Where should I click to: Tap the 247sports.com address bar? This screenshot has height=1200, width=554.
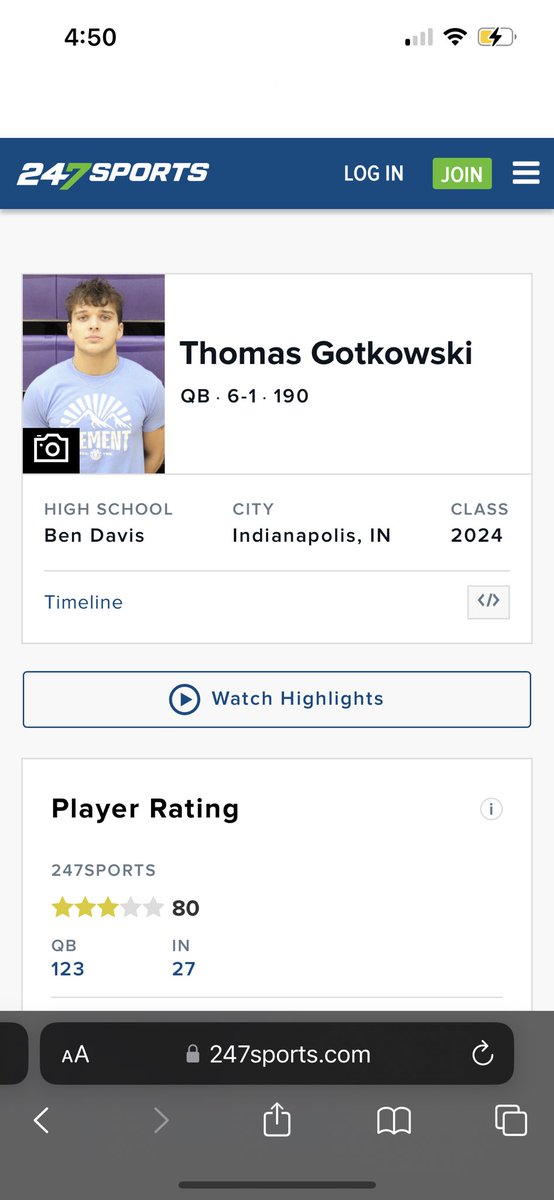277,1054
